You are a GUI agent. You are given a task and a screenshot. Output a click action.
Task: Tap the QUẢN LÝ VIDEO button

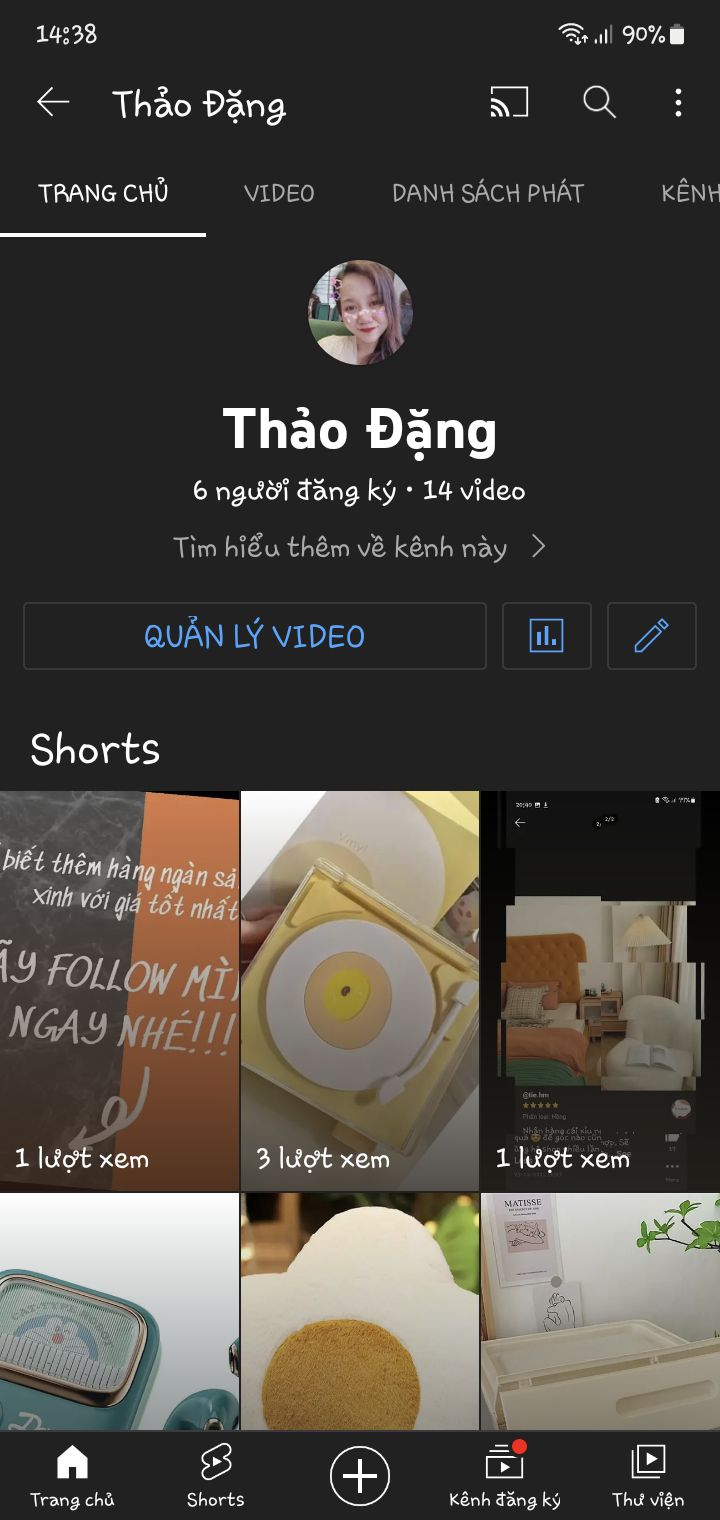(x=254, y=636)
